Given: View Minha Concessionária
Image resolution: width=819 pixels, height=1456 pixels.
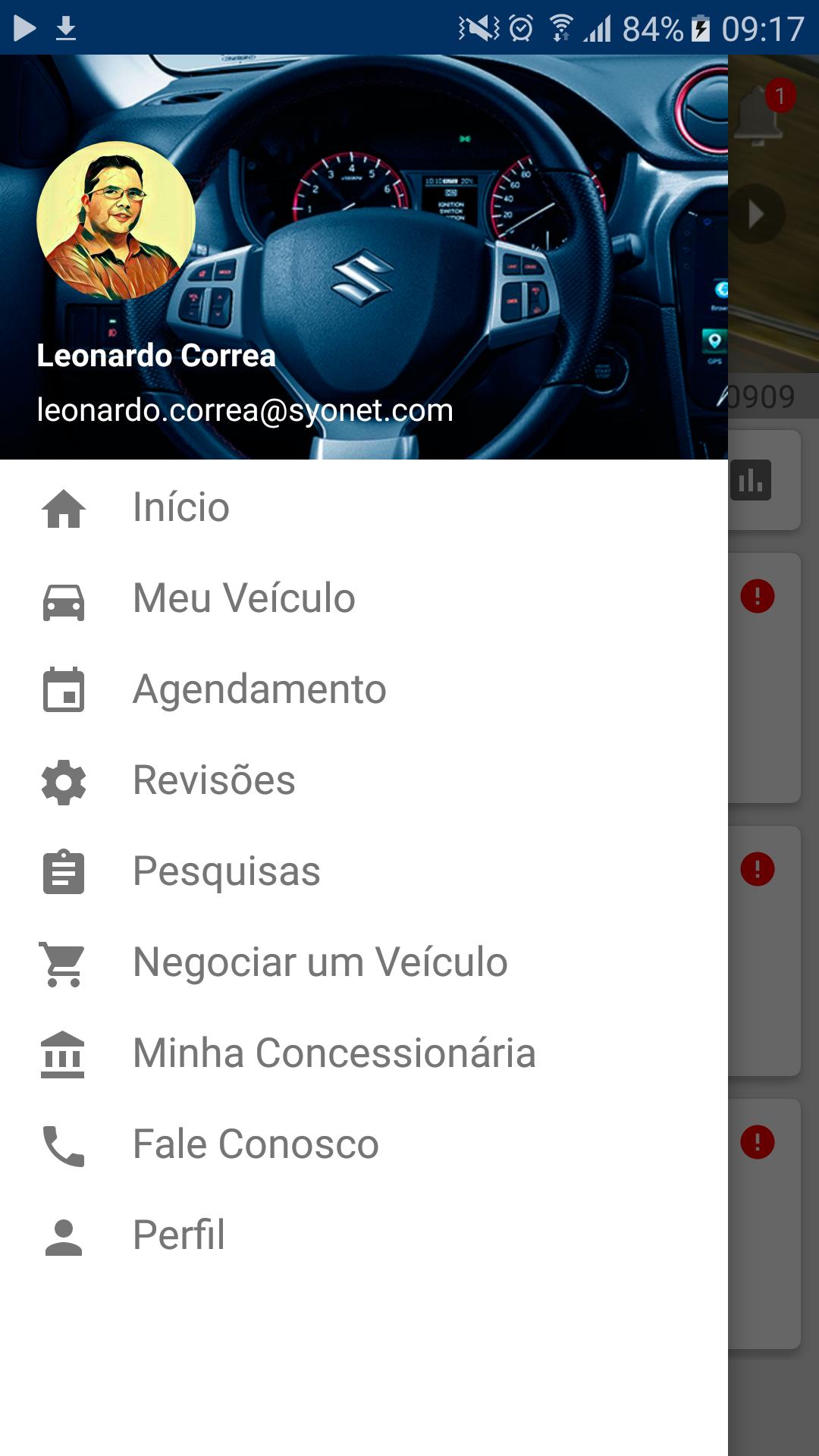Looking at the screenshot, I should tap(334, 1053).
